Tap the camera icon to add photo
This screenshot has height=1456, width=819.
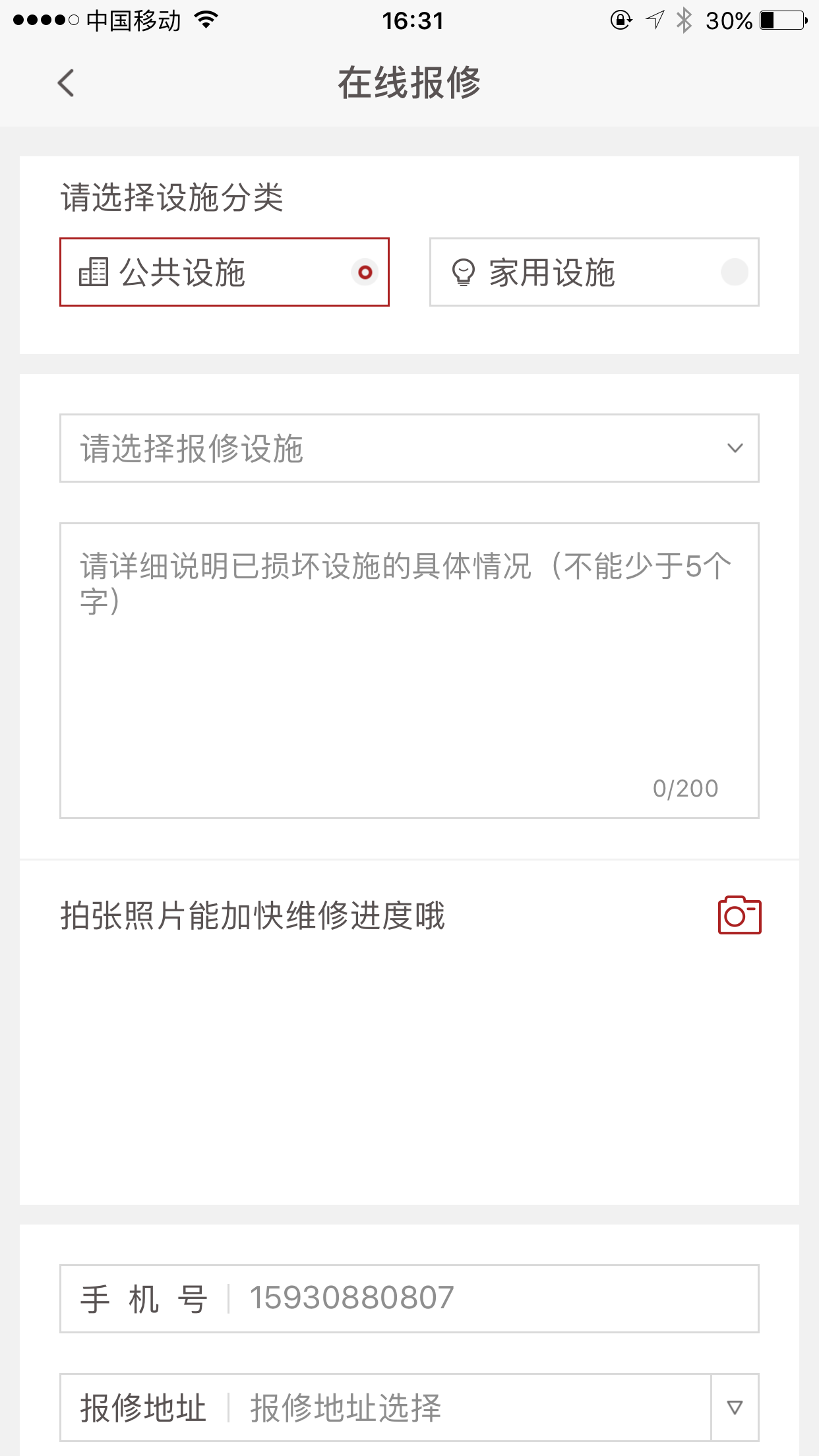click(x=739, y=915)
